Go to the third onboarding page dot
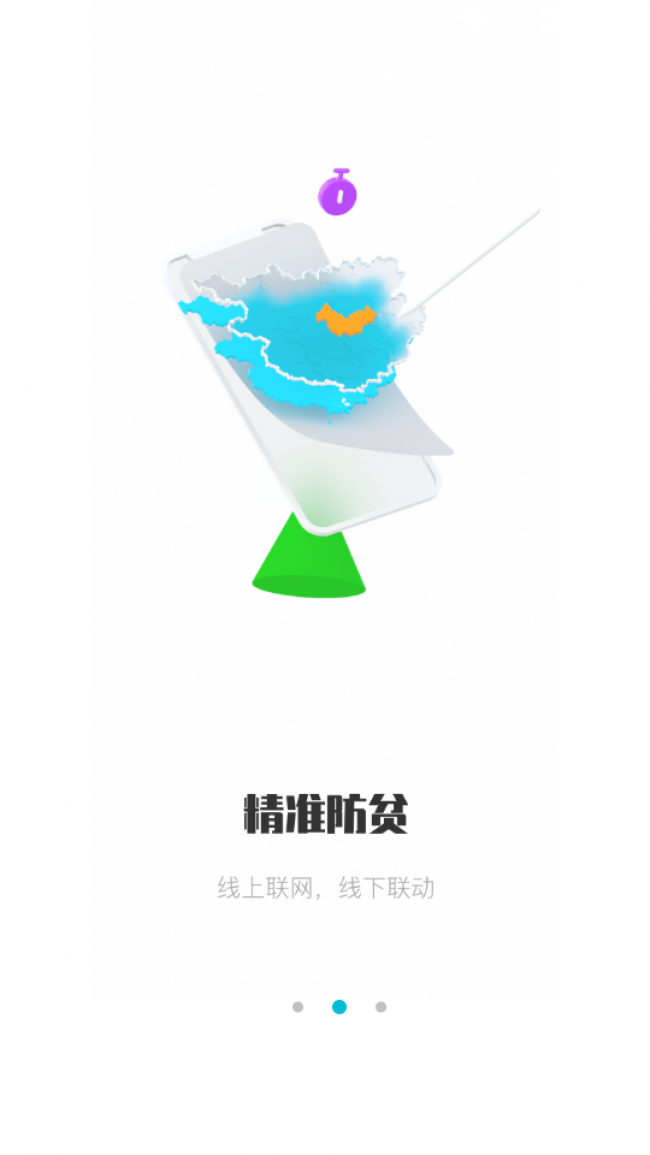 point(381,1007)
